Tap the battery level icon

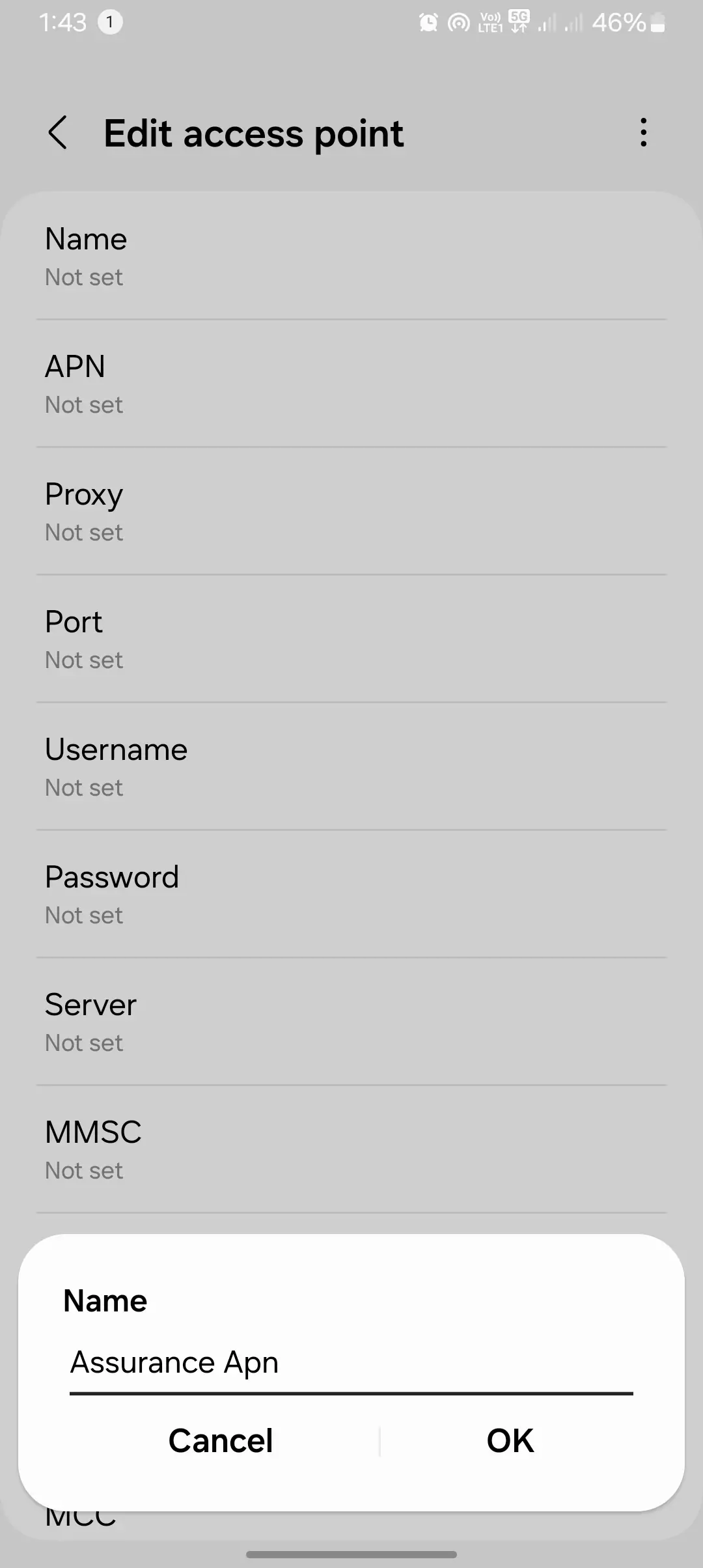coord(659,23)
